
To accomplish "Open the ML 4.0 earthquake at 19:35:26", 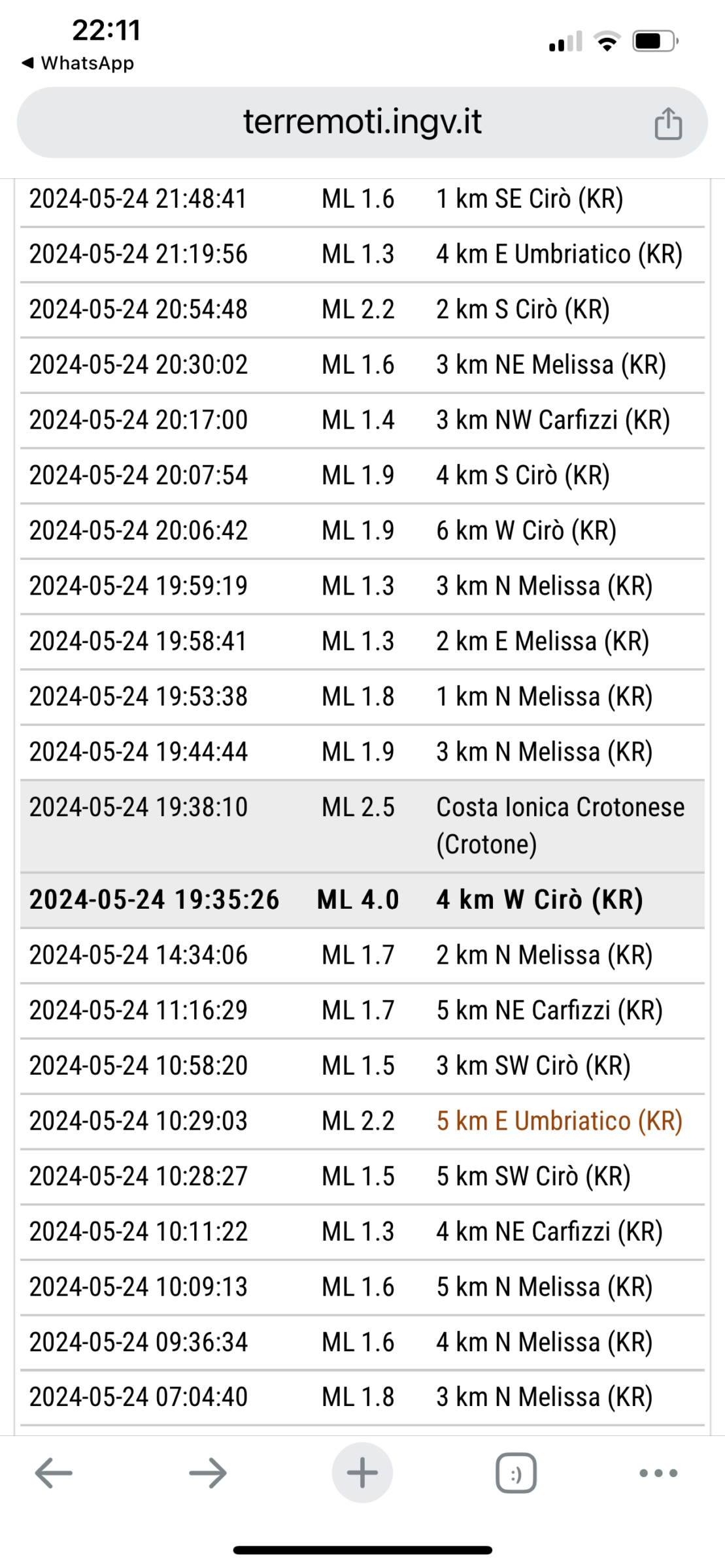I will tap(539, 900).
